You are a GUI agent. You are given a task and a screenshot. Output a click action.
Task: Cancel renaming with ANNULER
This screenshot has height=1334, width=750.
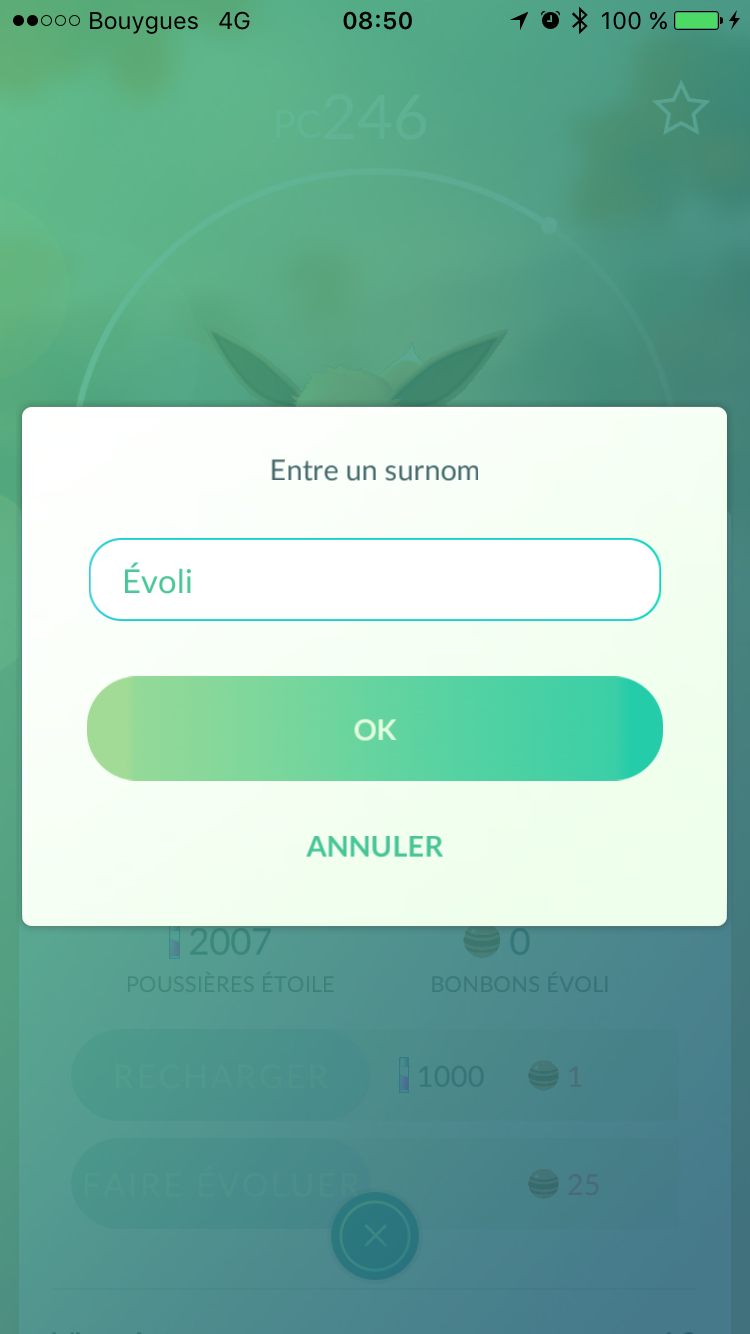coord(374,846)
